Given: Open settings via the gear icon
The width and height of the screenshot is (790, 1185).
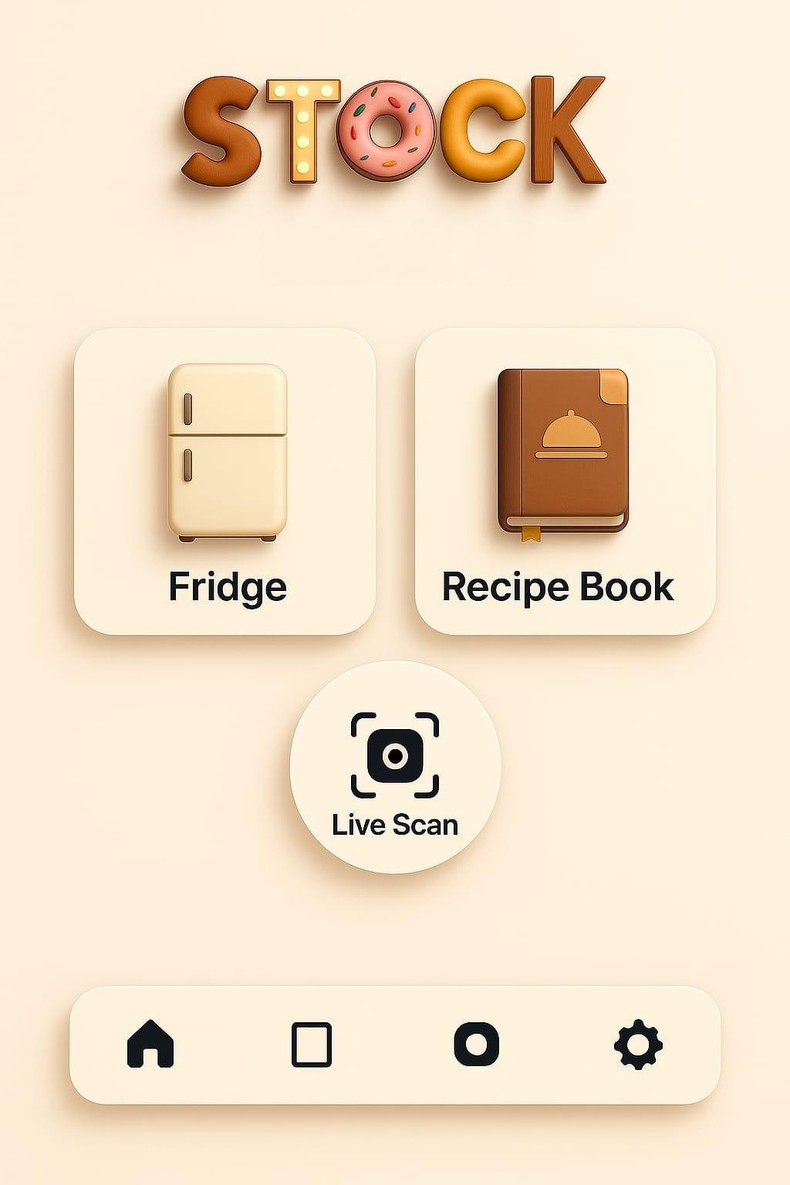Looking at the screenshot, I should click(638, 1046).
